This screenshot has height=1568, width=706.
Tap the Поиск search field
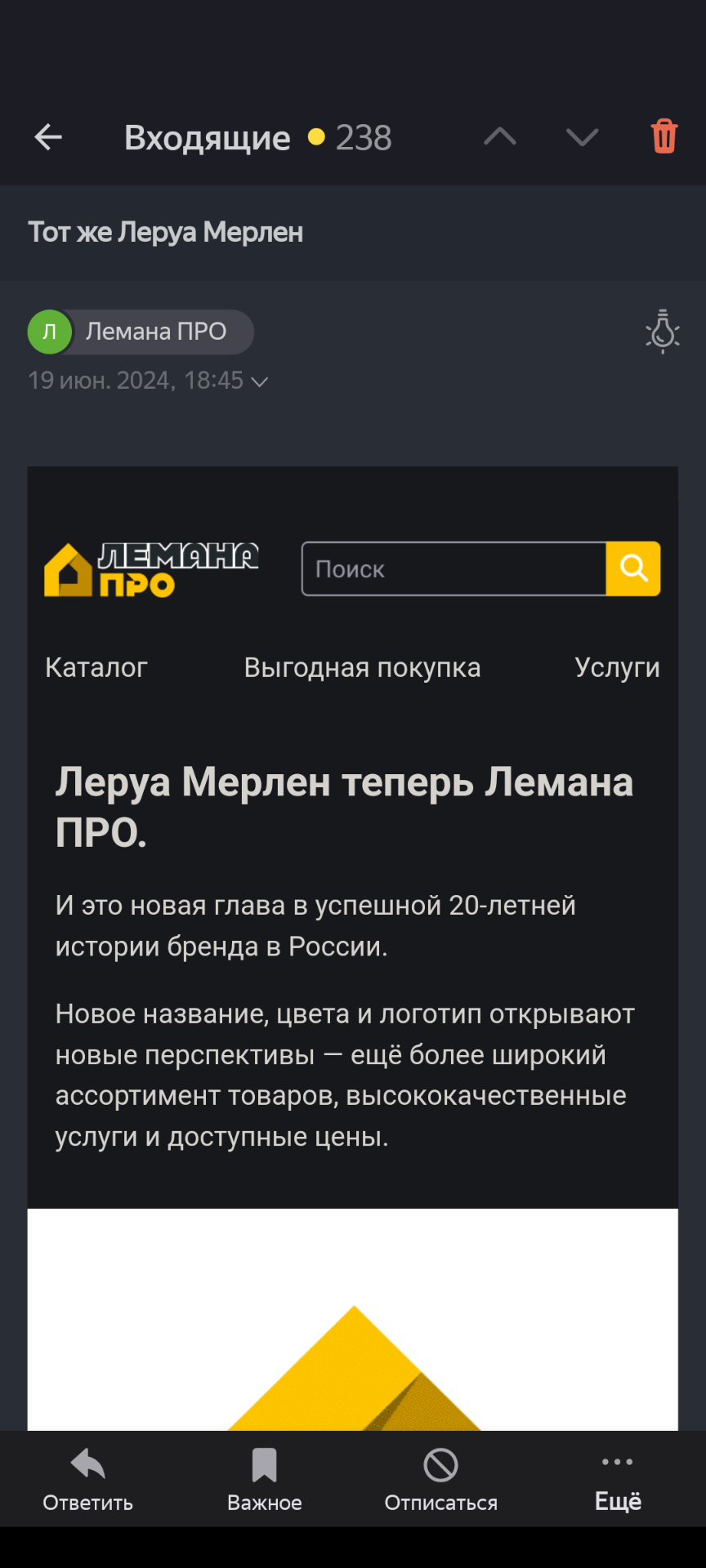click(x=454, y=568)
